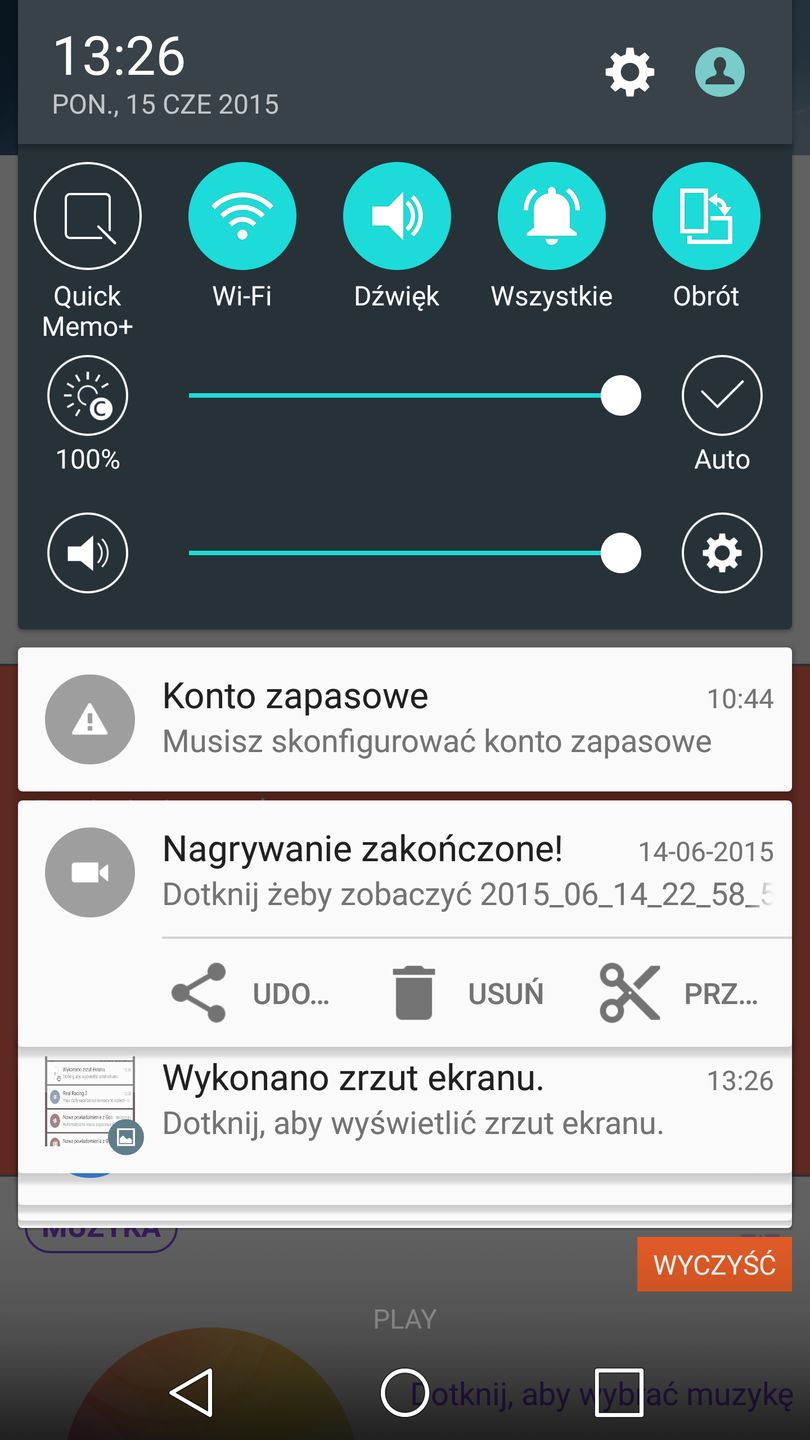Launch Quick Memo+
Viewport: 810px width, 1440px height.
point(88,216)
